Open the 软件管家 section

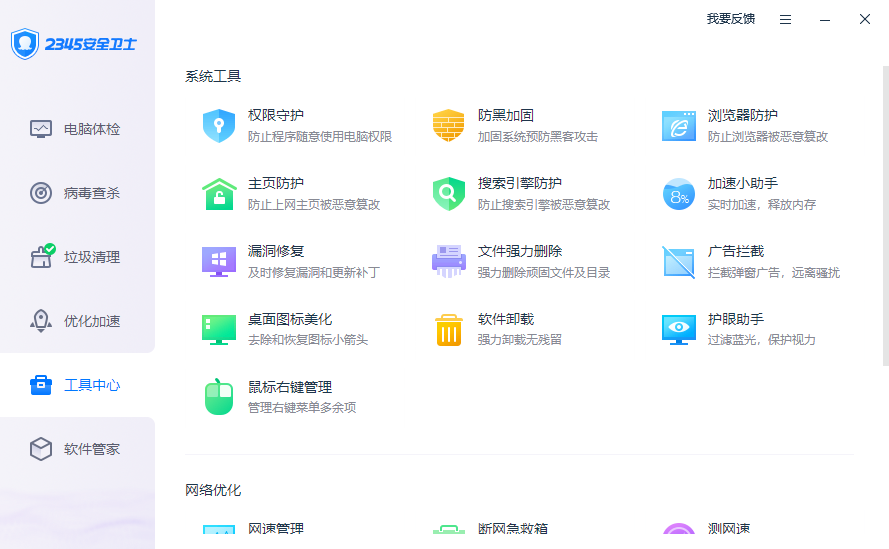(x=77, y=449)
